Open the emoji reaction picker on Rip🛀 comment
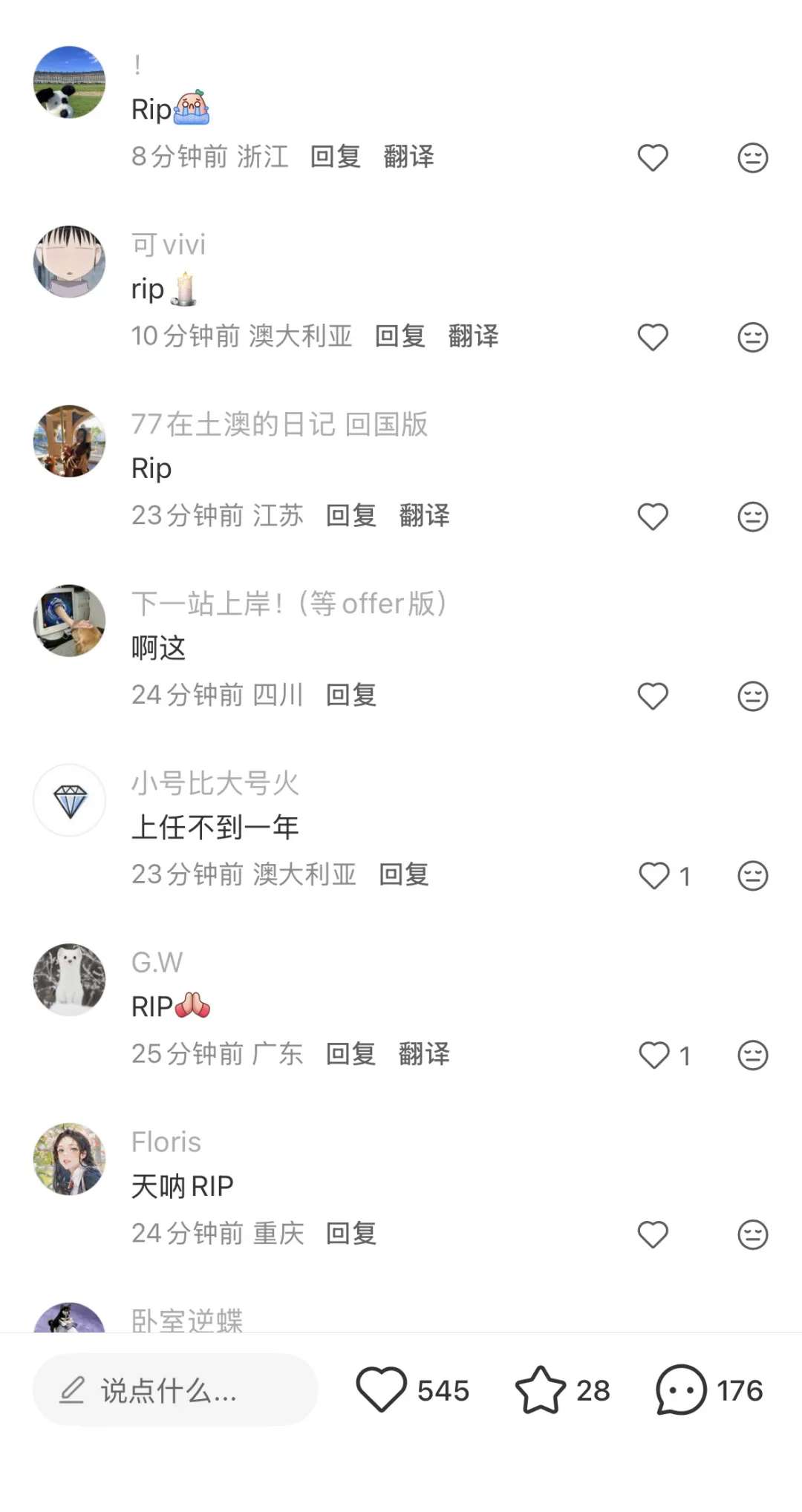Screen dimensions: 802x1512 tap(752, 158)
